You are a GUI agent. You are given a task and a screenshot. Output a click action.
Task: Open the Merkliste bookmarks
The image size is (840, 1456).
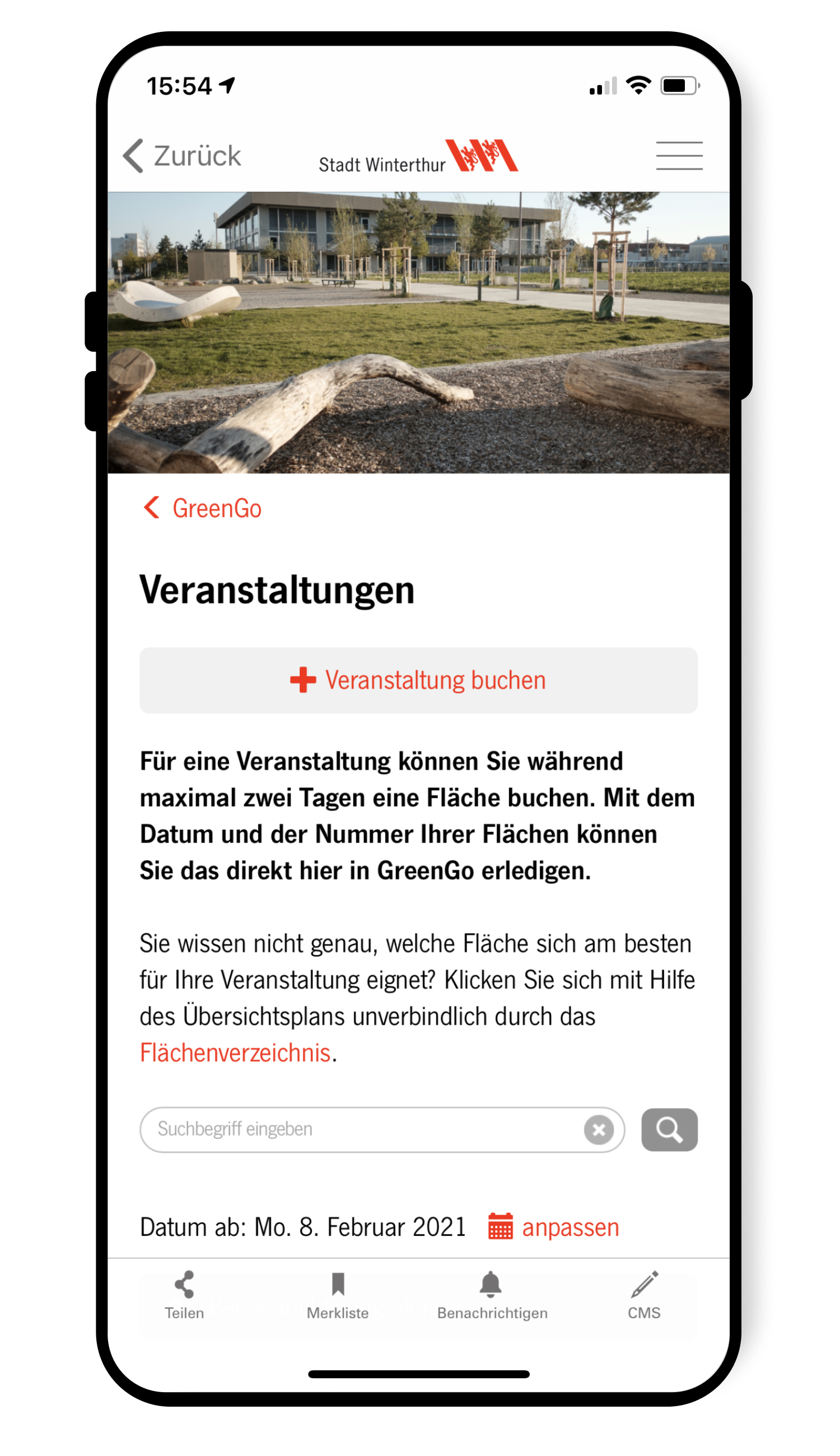338,1295
